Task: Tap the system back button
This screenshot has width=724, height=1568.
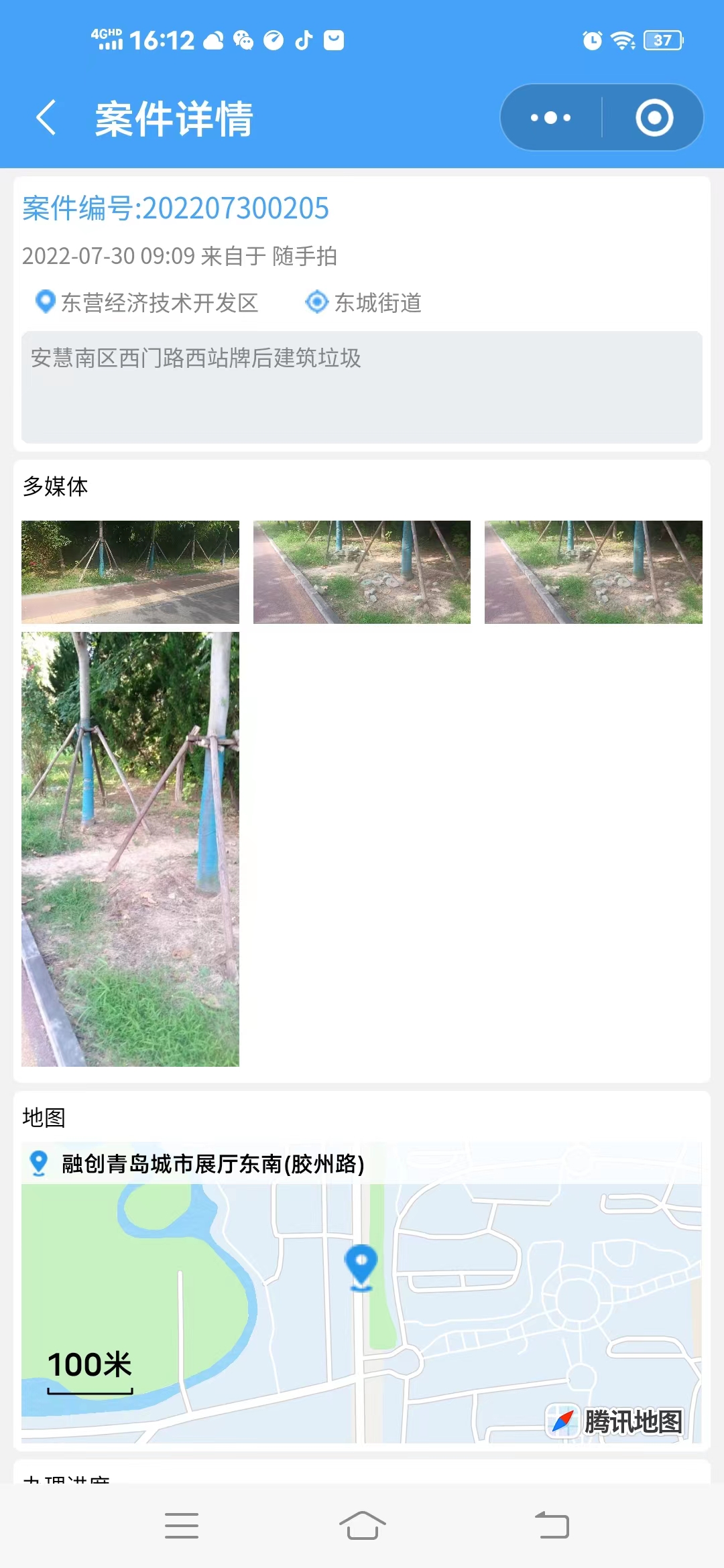Action: [x=552, y=1526]
